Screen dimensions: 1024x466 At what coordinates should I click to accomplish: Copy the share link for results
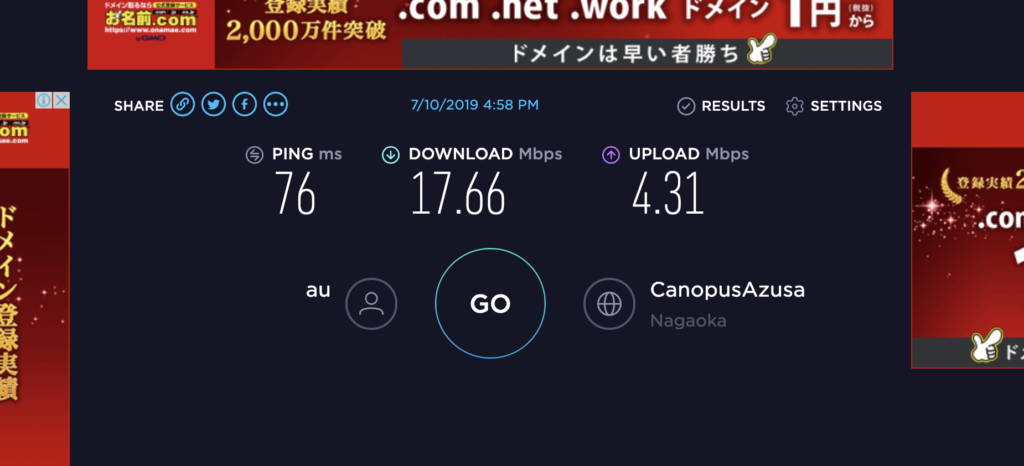(x=182, y=105)
